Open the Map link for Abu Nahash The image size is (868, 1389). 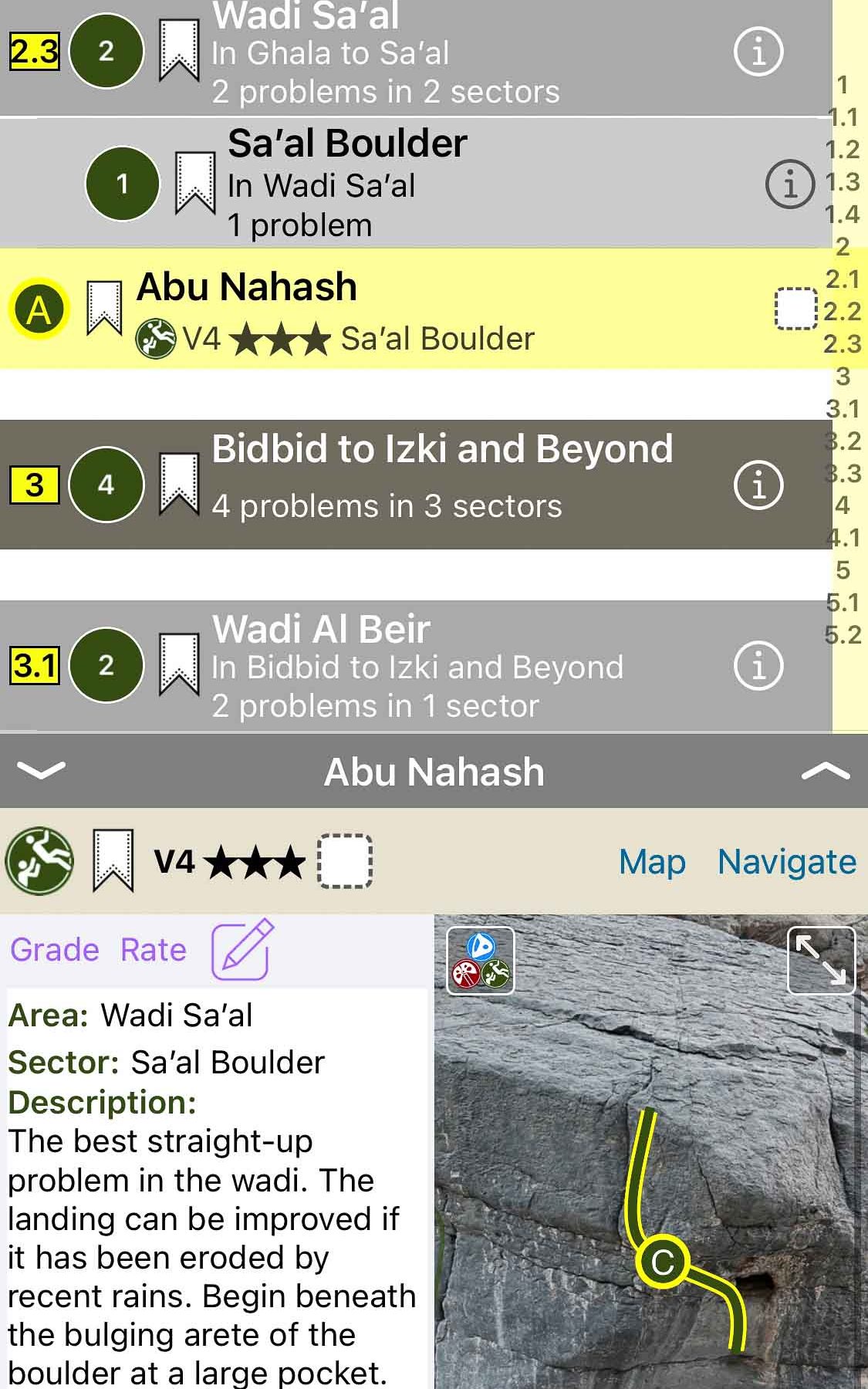652,861
